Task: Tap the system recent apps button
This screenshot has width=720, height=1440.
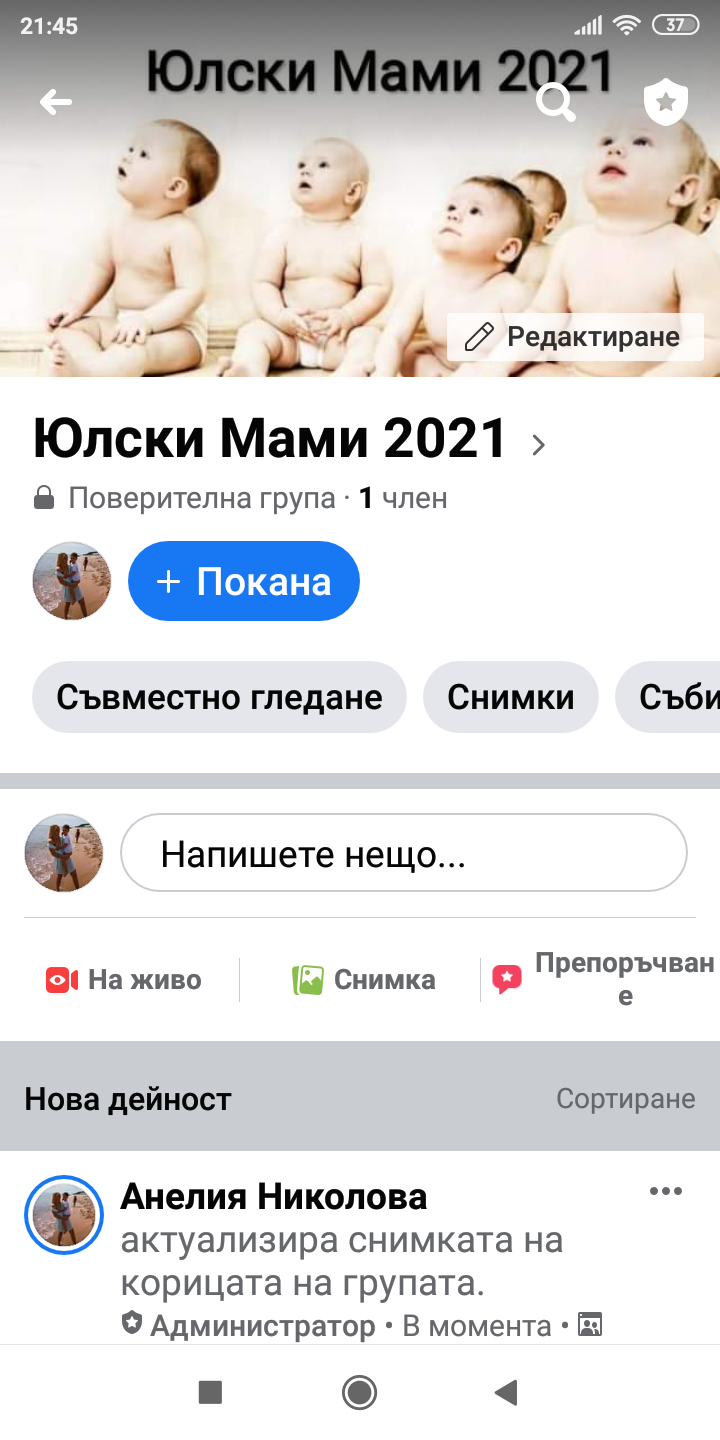Action: tap(210, 1392)
